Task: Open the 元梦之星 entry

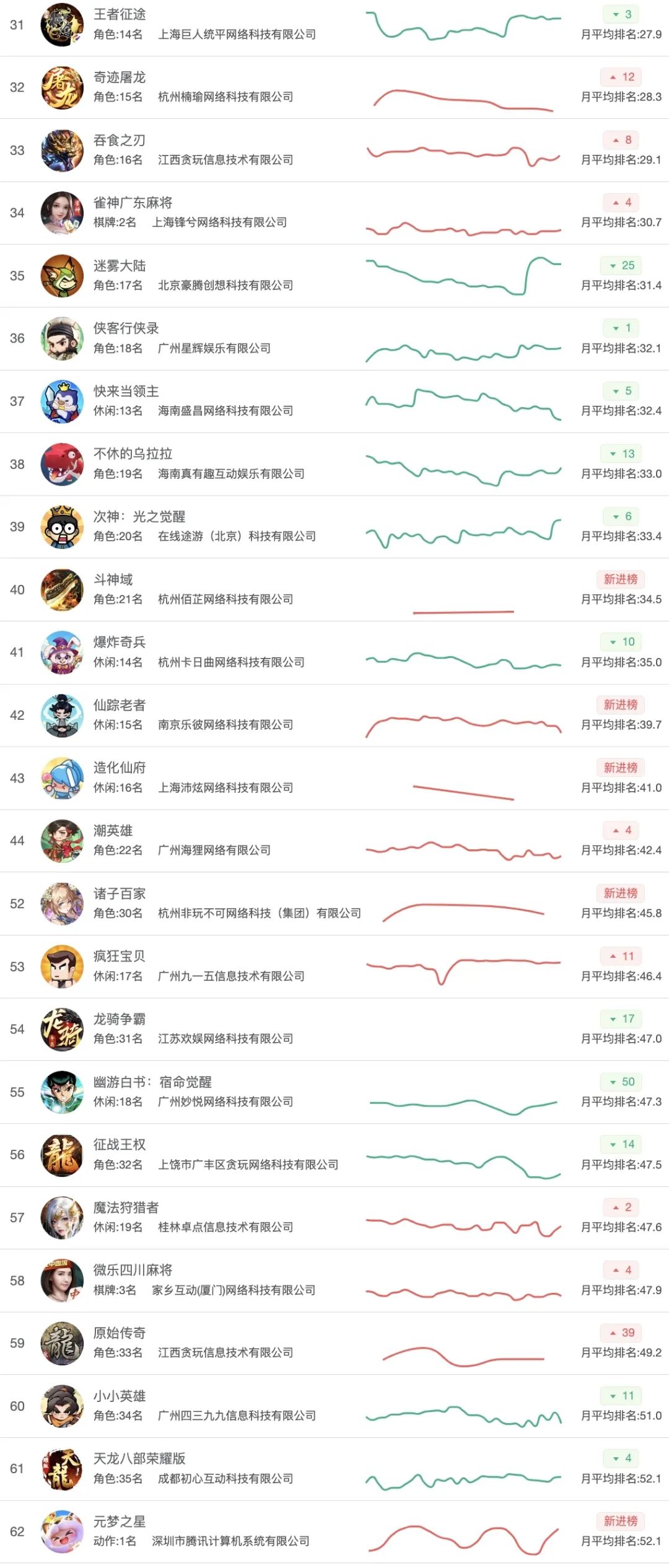Action: pos(120,1522)
